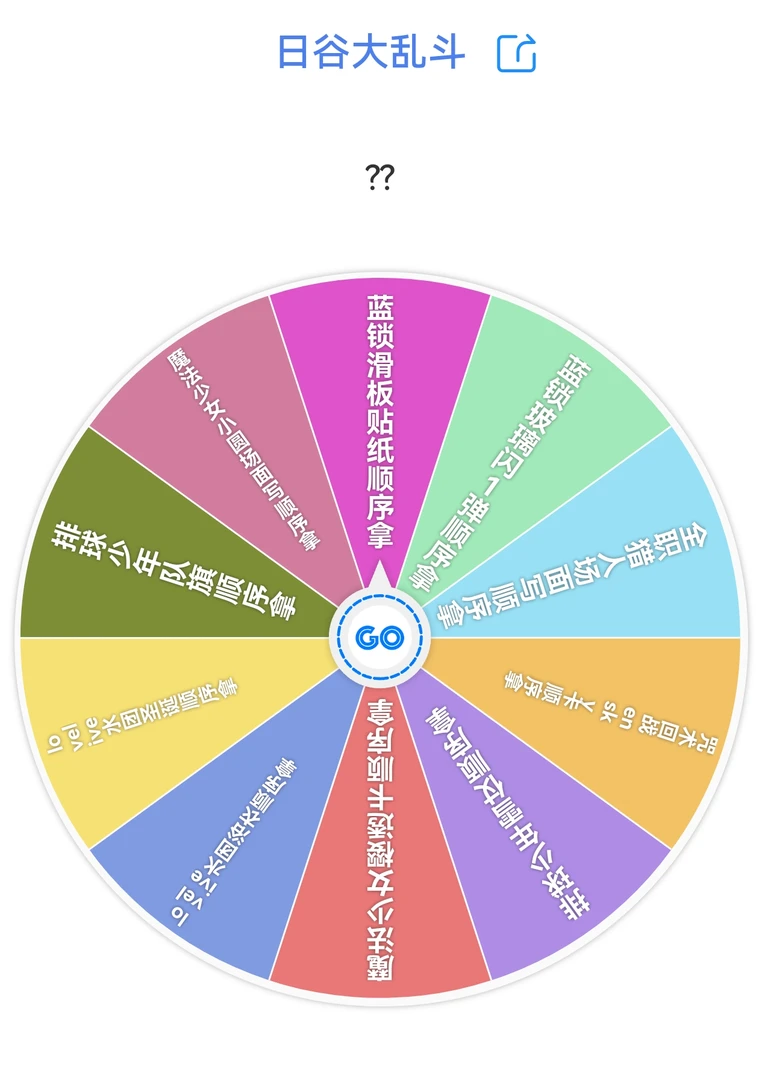
Task: Click the white pointer arrow above GO
Action: pyautogui.click(x=379, y=578)
